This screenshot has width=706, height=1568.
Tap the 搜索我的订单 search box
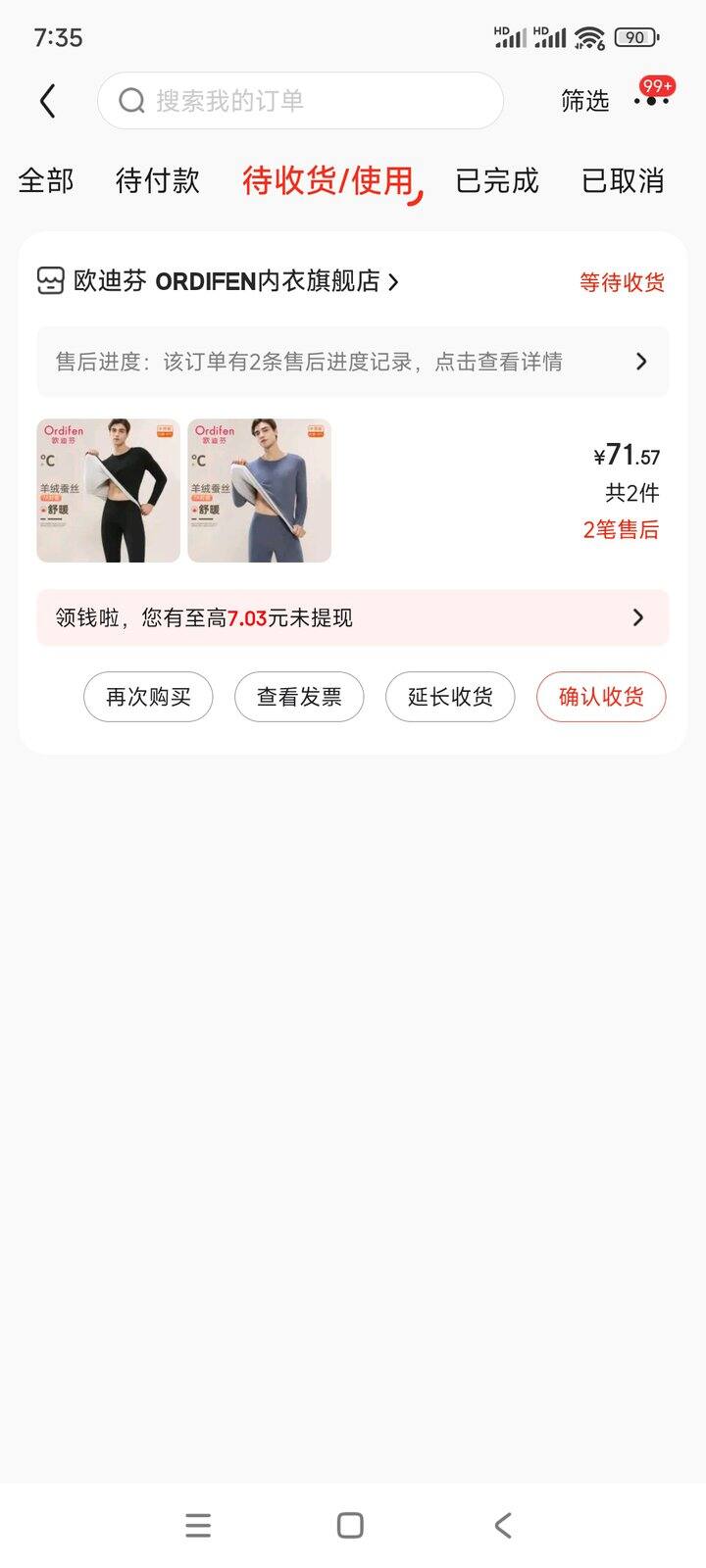pos(300,100)
